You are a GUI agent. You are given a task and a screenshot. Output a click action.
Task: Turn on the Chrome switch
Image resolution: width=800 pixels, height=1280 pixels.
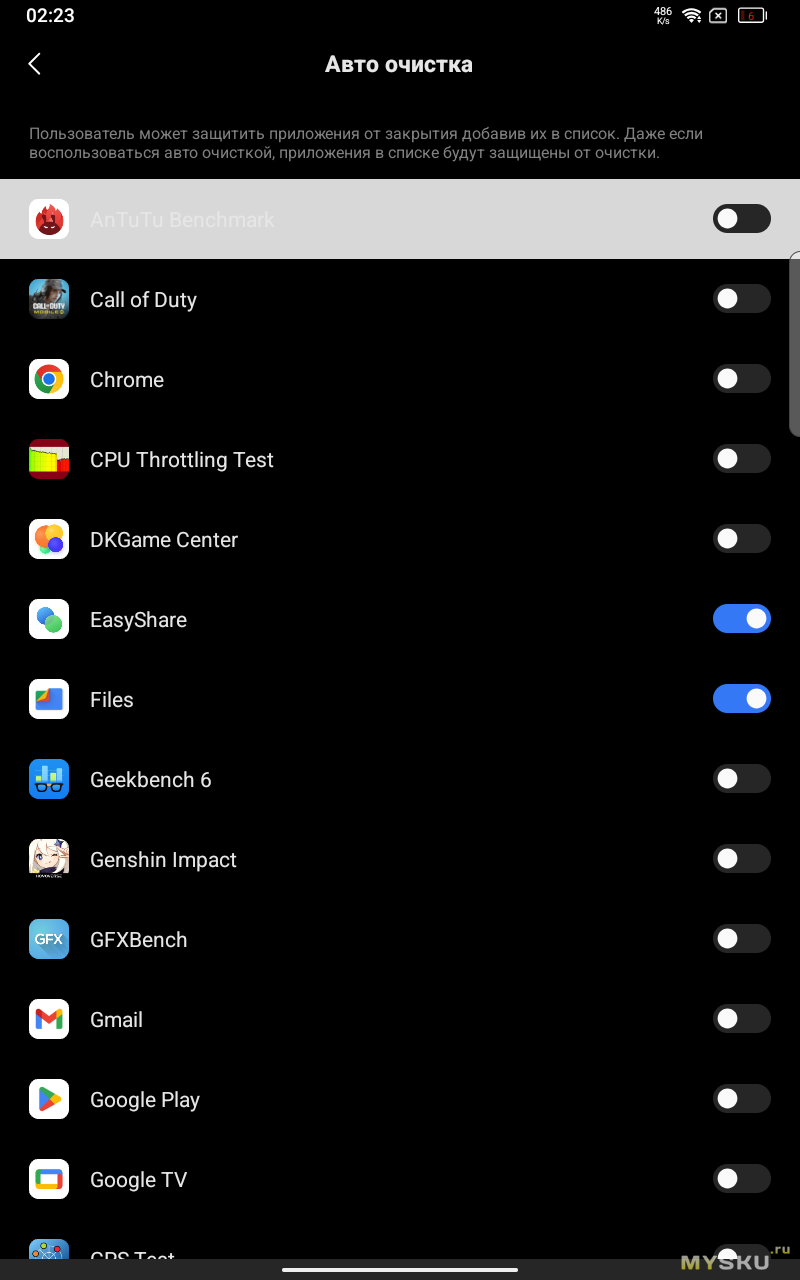741,379
